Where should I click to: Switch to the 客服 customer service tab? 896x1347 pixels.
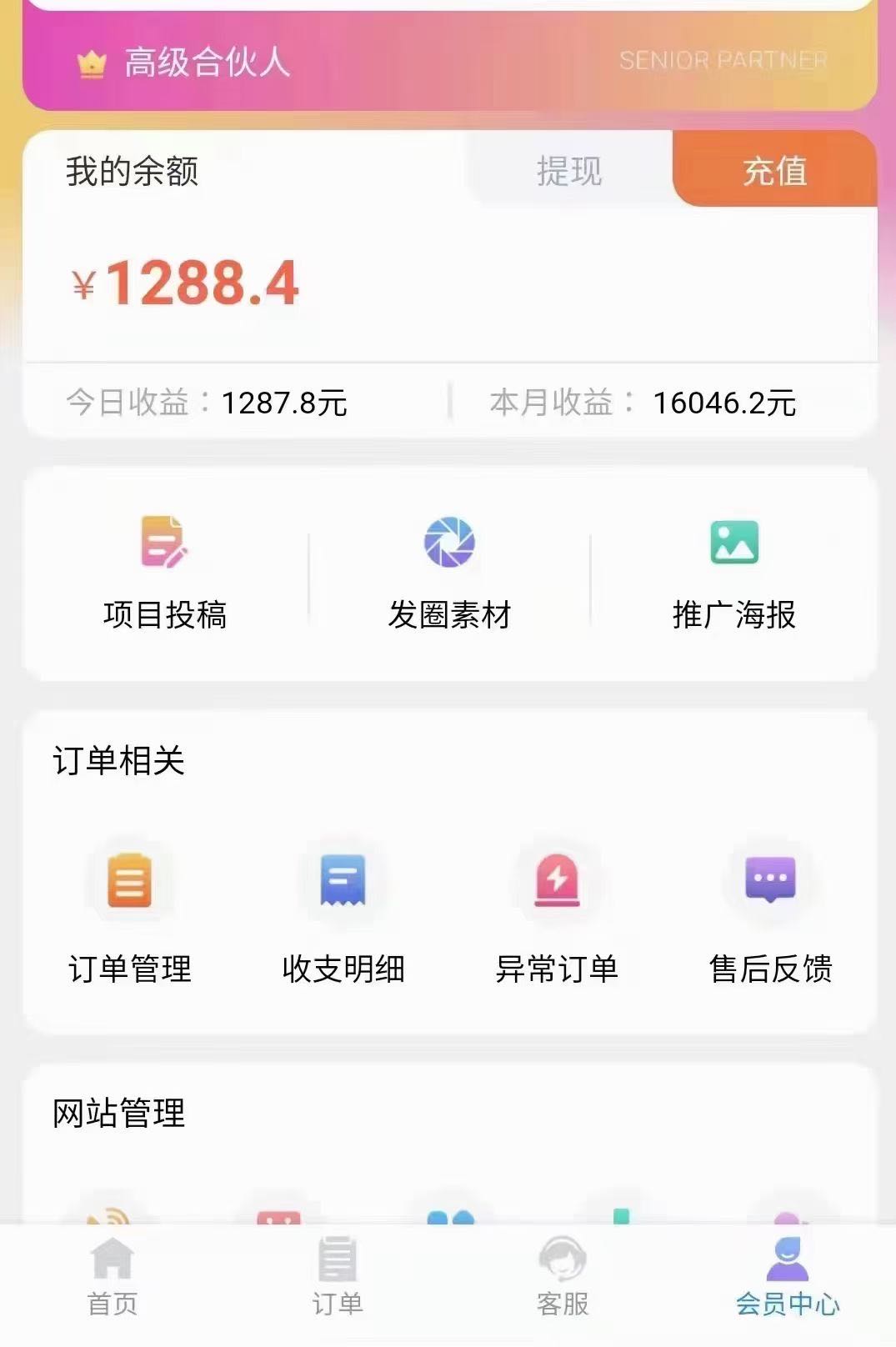(563, 1277)
